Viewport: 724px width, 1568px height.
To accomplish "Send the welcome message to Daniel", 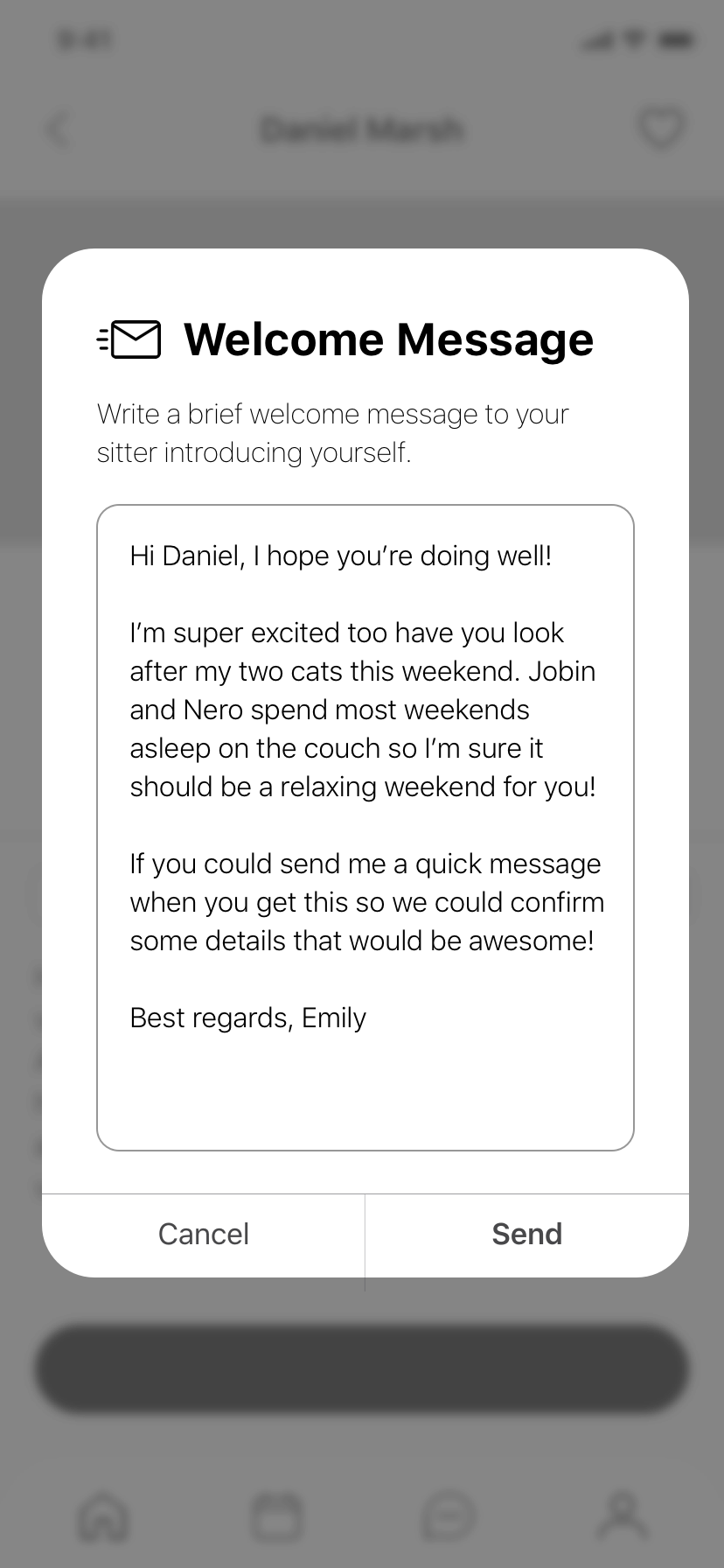I will 526,1235.
